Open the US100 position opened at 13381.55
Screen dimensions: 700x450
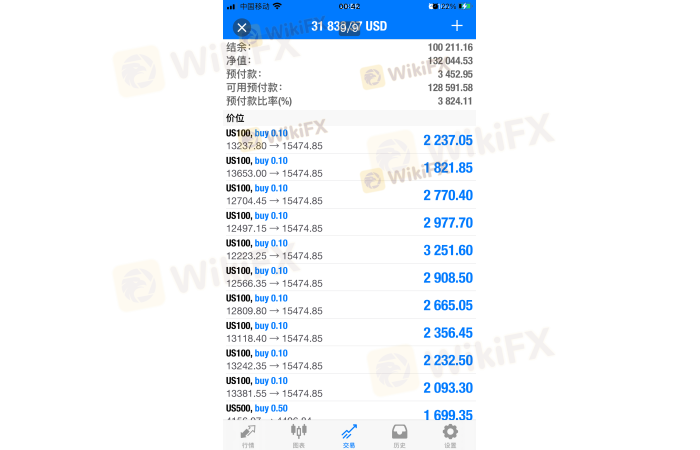(x=349, y=387)
